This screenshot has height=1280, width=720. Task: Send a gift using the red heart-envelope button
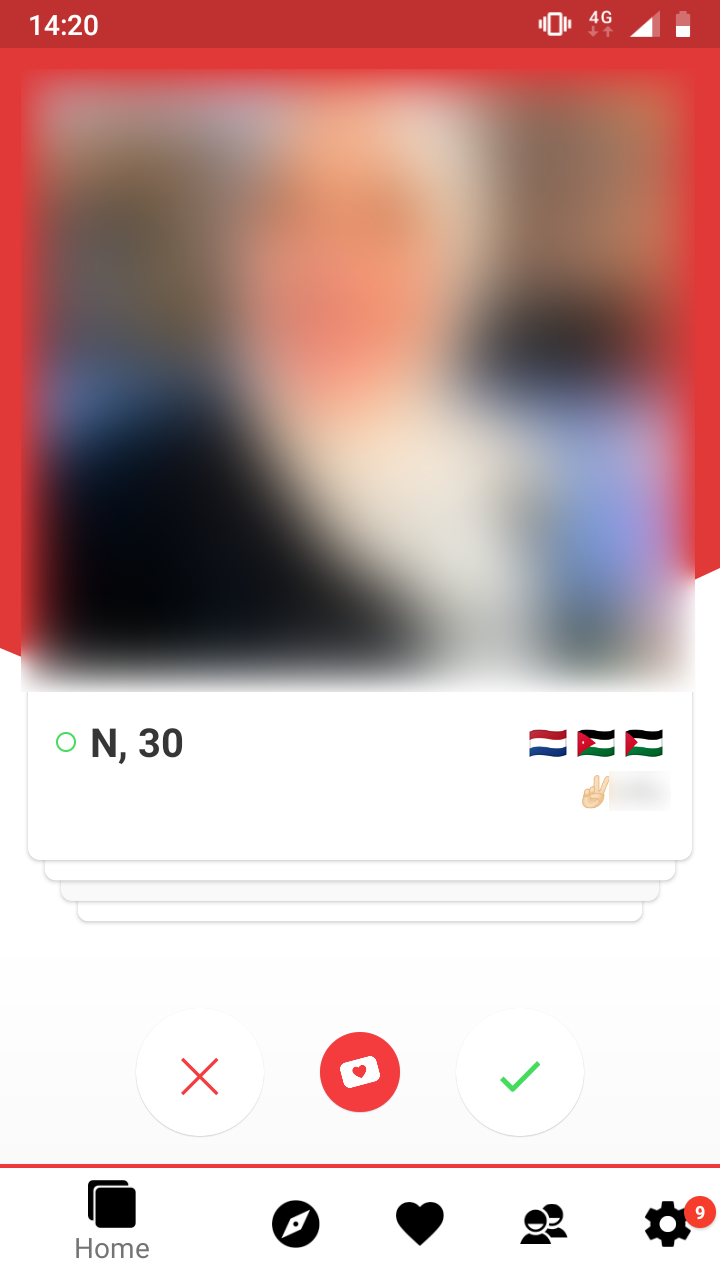[360, 1072]
